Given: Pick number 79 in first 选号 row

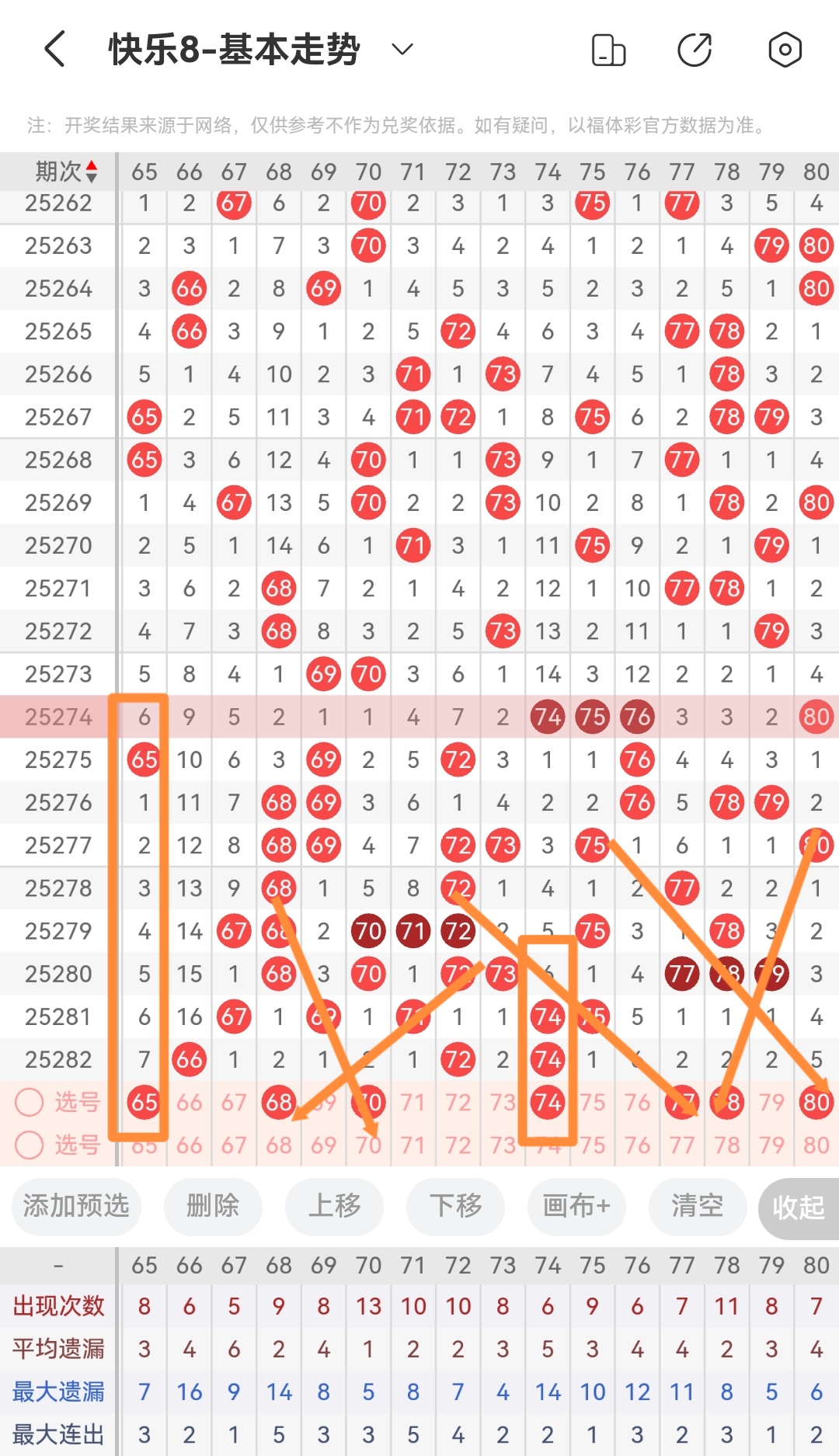Looking at the screenshot, I should click(771, 1102).
